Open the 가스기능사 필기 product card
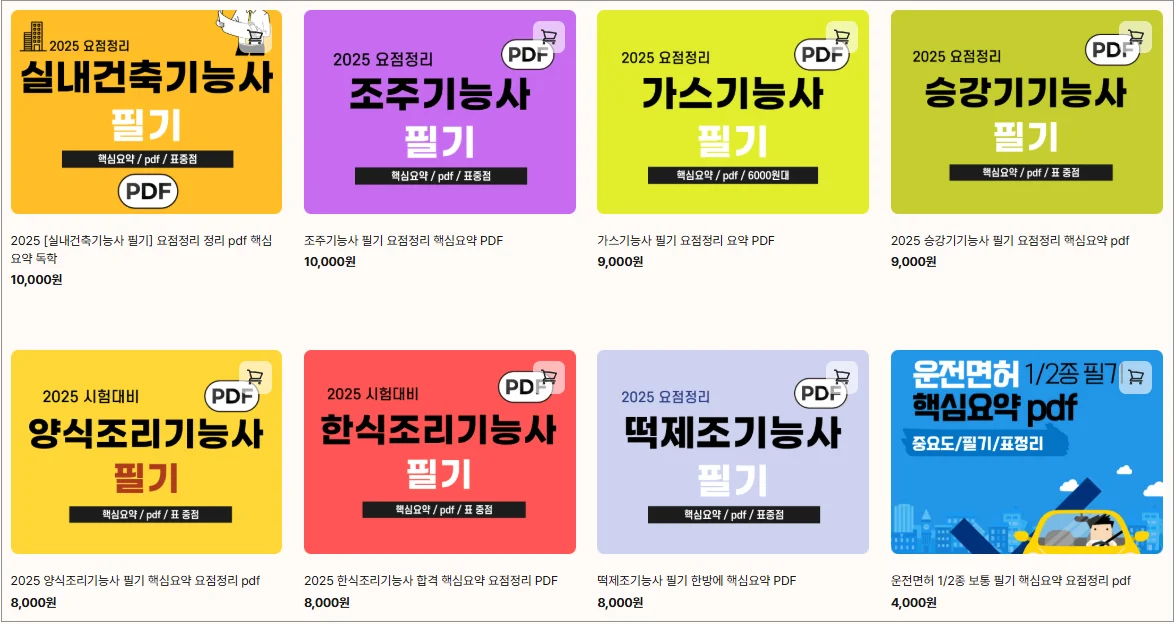1174x624 pixels. point(732,112)
